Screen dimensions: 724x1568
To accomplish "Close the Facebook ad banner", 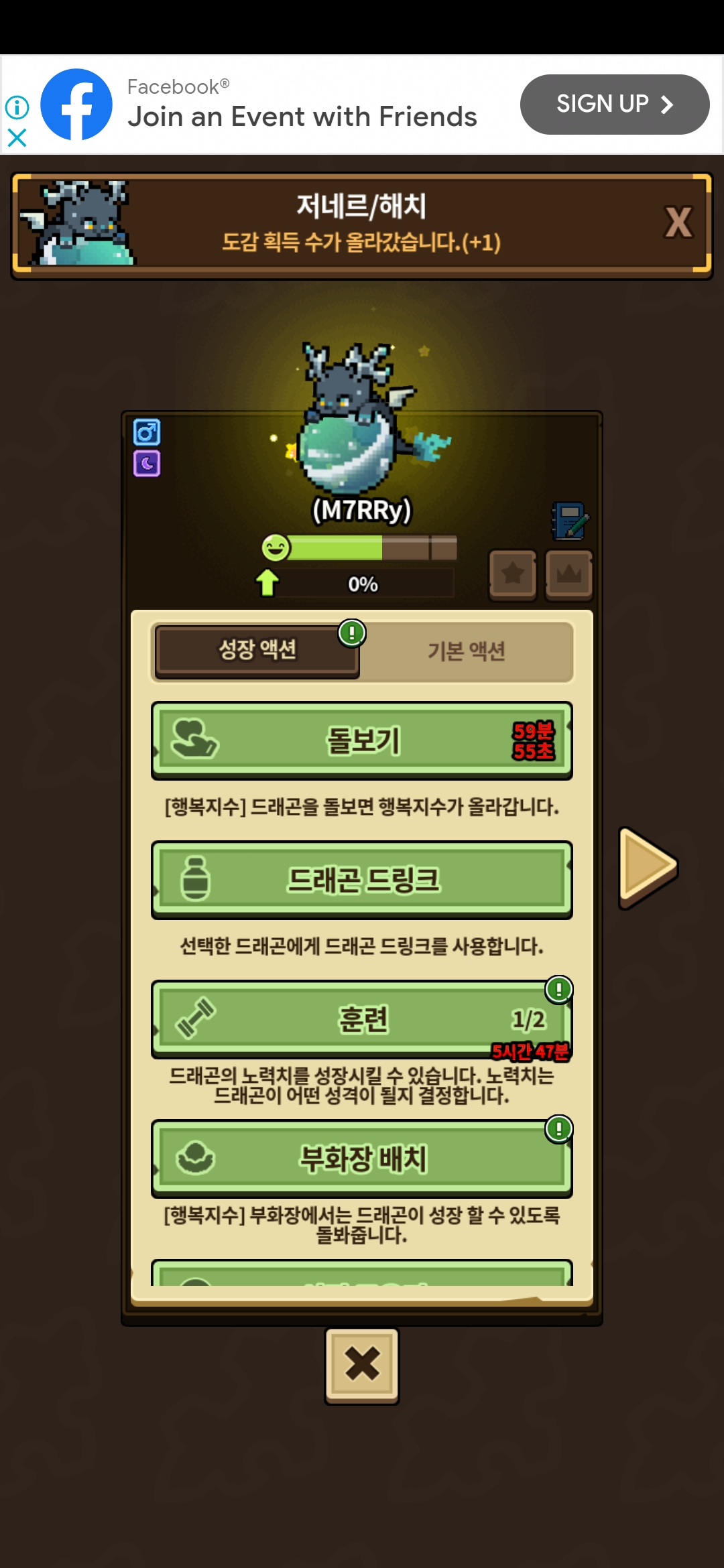I will coord(17,138).
